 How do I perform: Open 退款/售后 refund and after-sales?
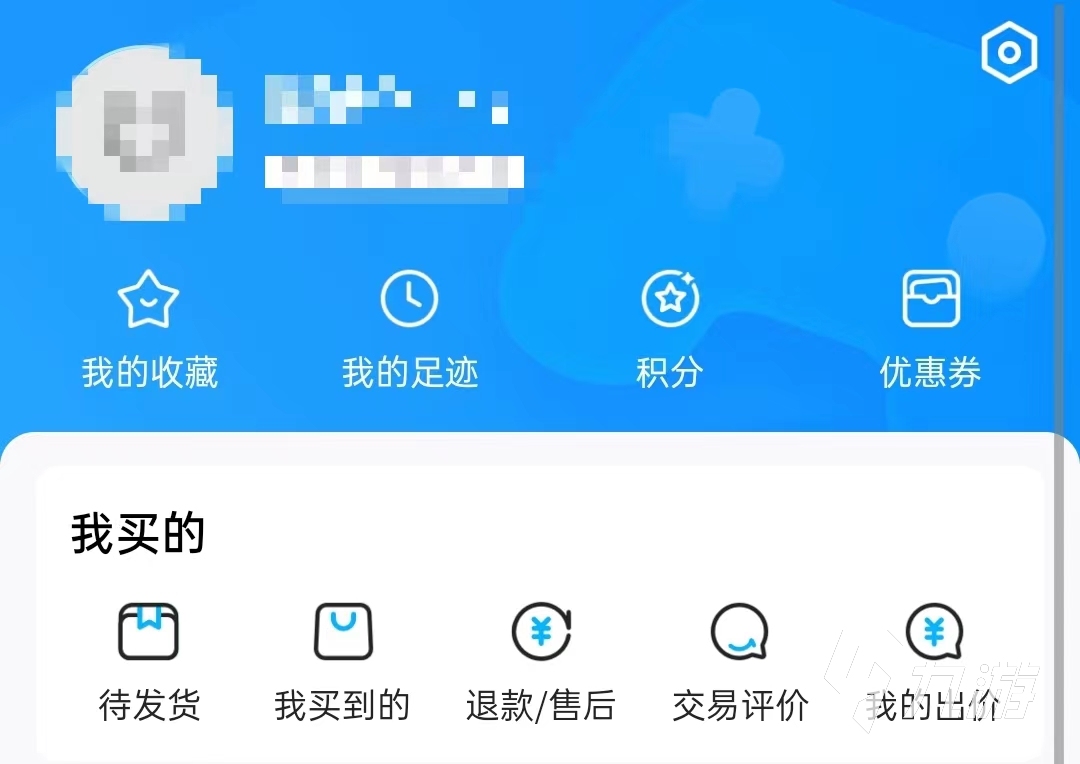pyautogui.click(x=540, y=660)
